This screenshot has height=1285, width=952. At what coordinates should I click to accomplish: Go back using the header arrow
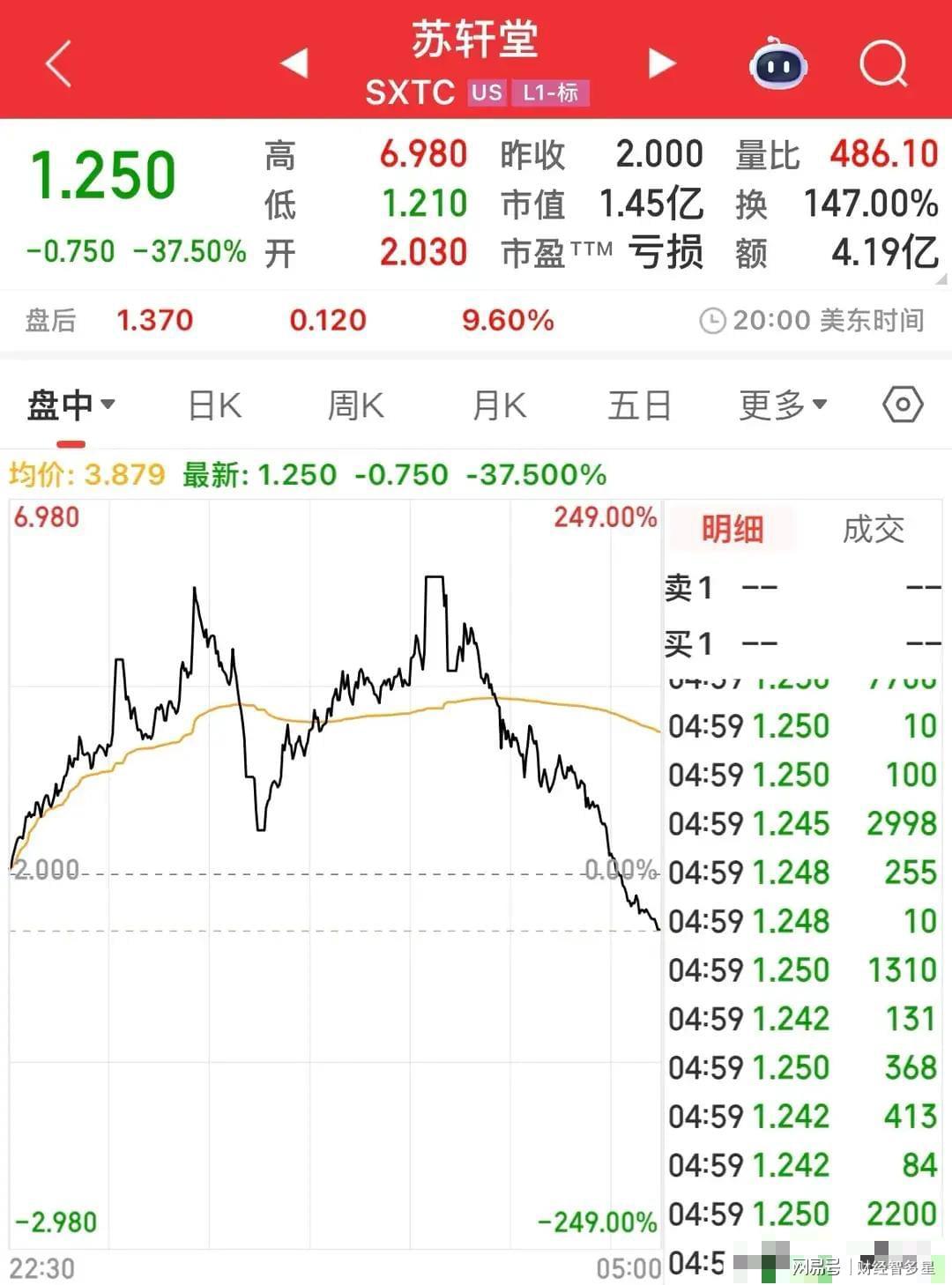(58, 64)
